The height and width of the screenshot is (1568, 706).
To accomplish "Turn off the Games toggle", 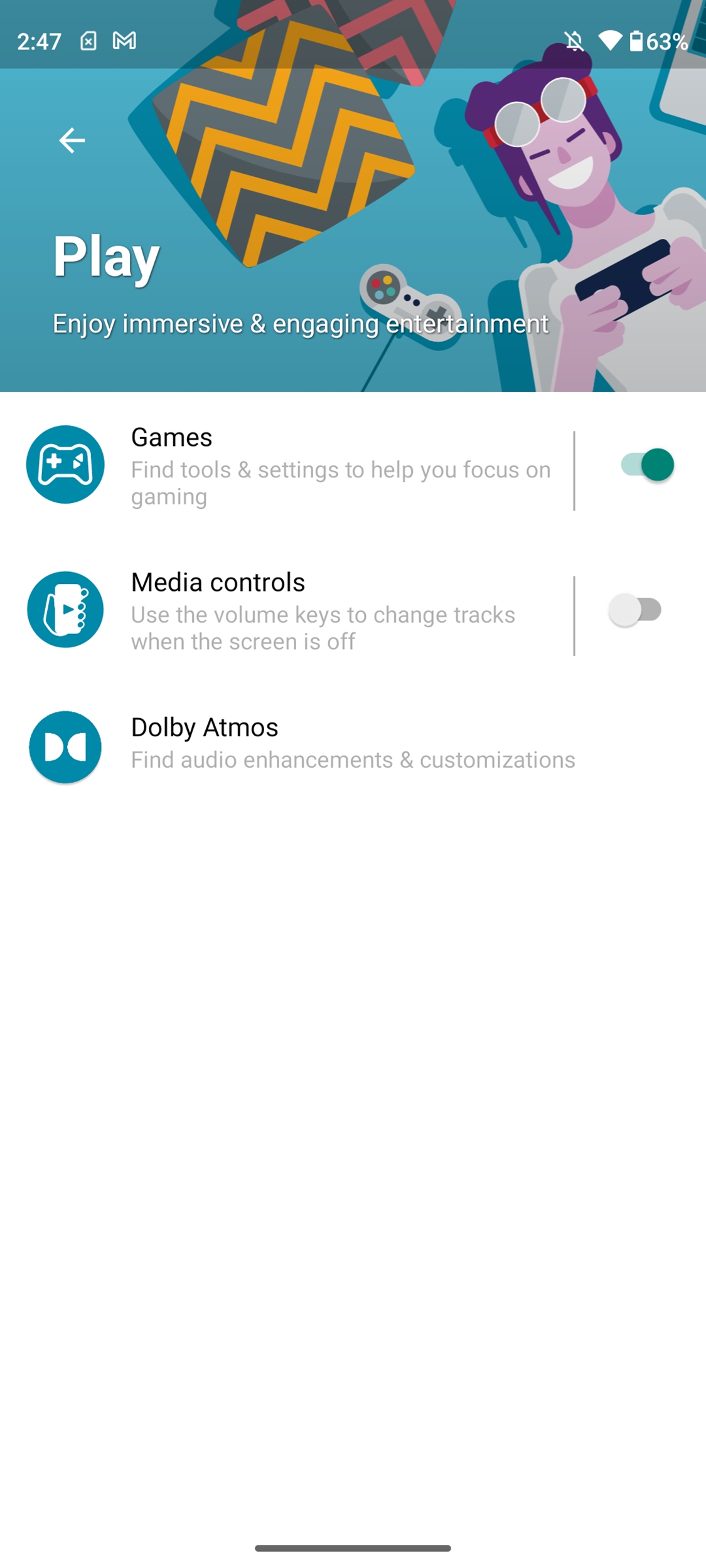I will (x=647, y=465).
